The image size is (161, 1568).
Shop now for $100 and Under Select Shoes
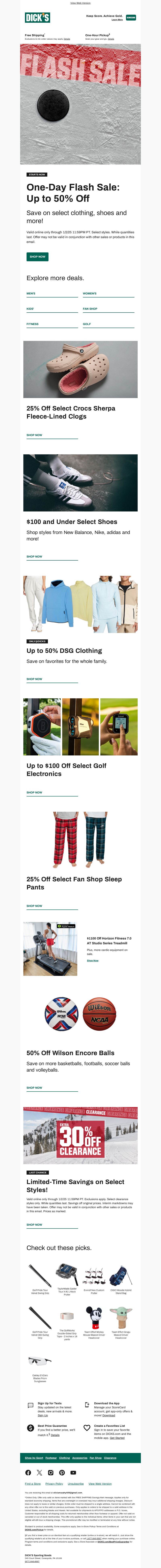[34, 556]
